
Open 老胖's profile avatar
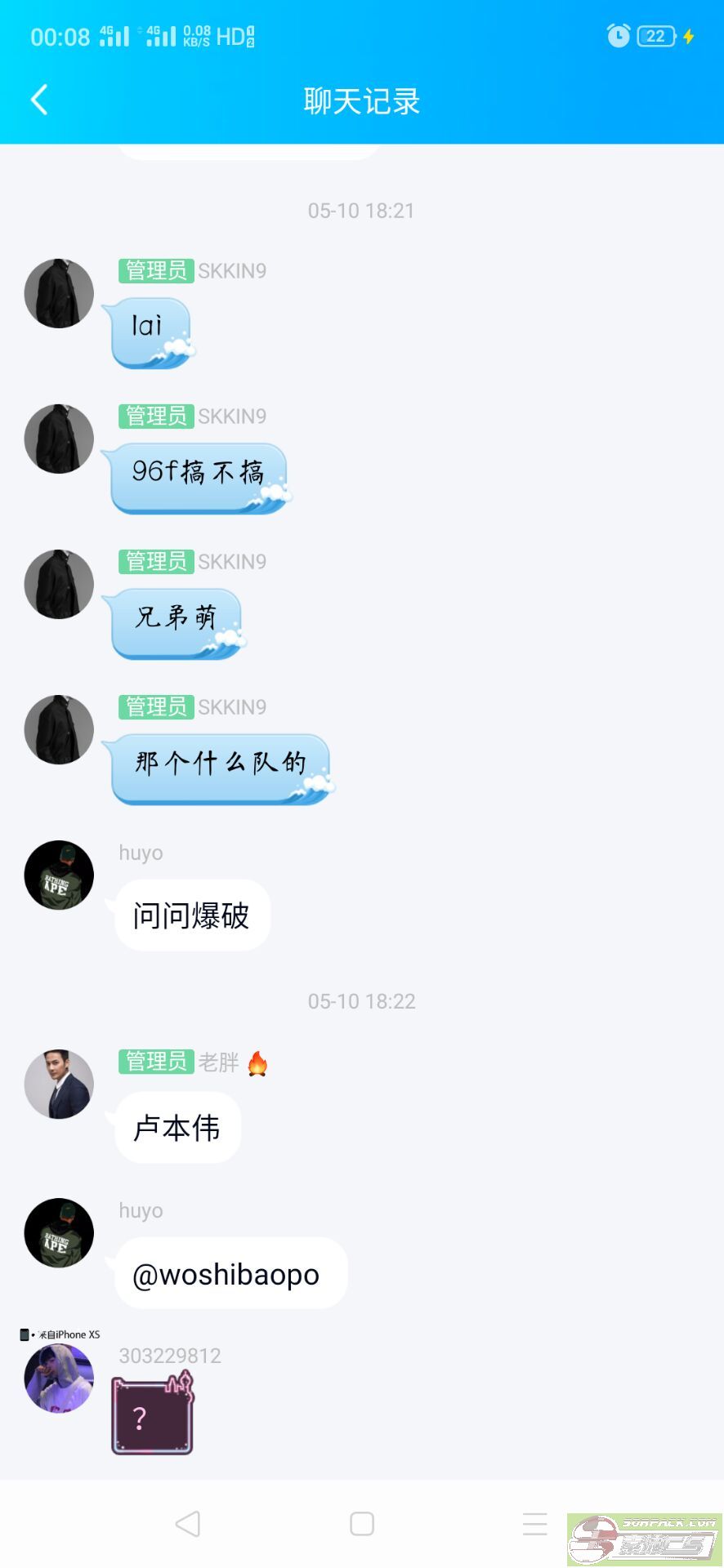click(58, 1084)
